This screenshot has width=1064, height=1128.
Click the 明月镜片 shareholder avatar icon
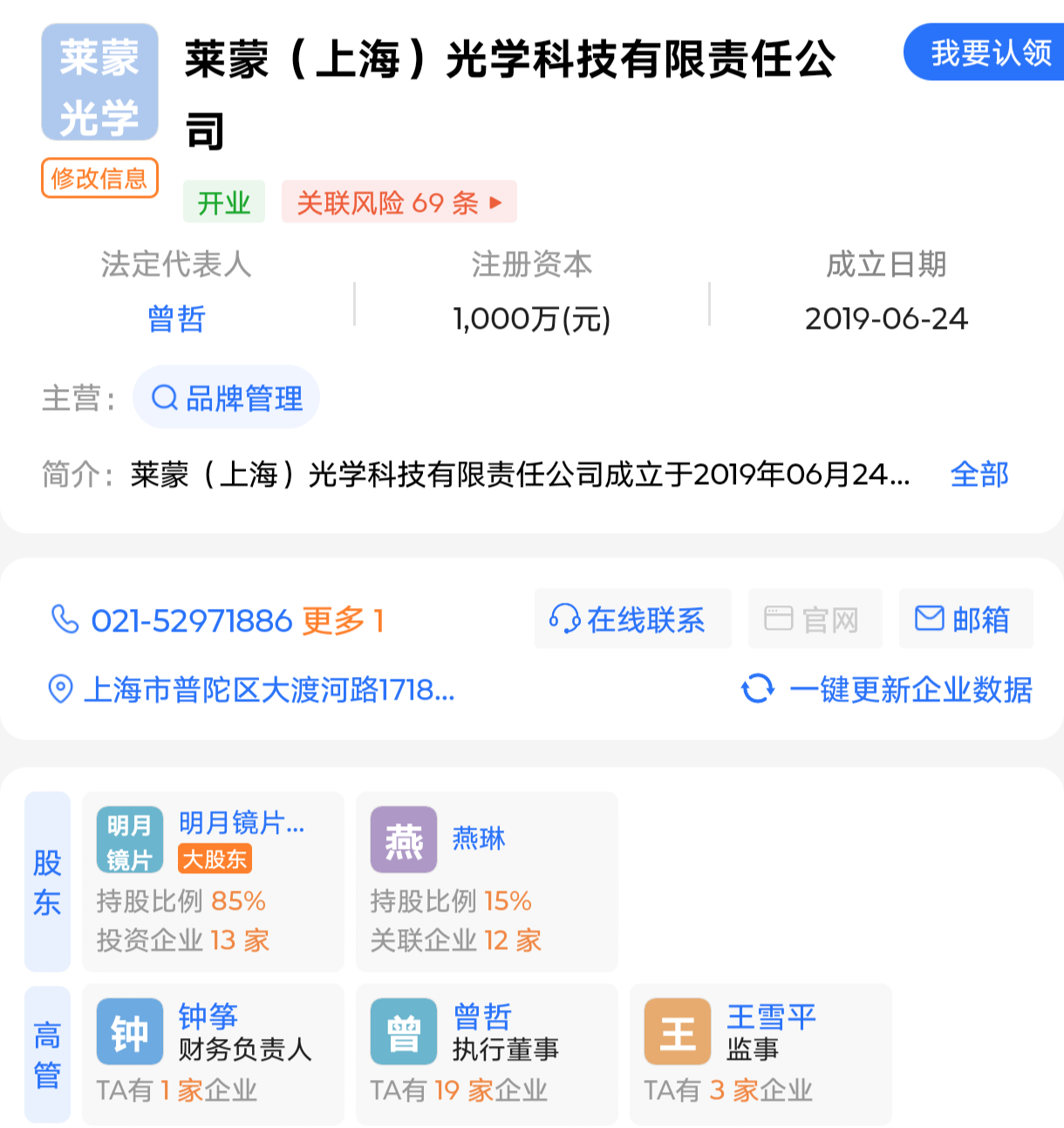point(129,838)
